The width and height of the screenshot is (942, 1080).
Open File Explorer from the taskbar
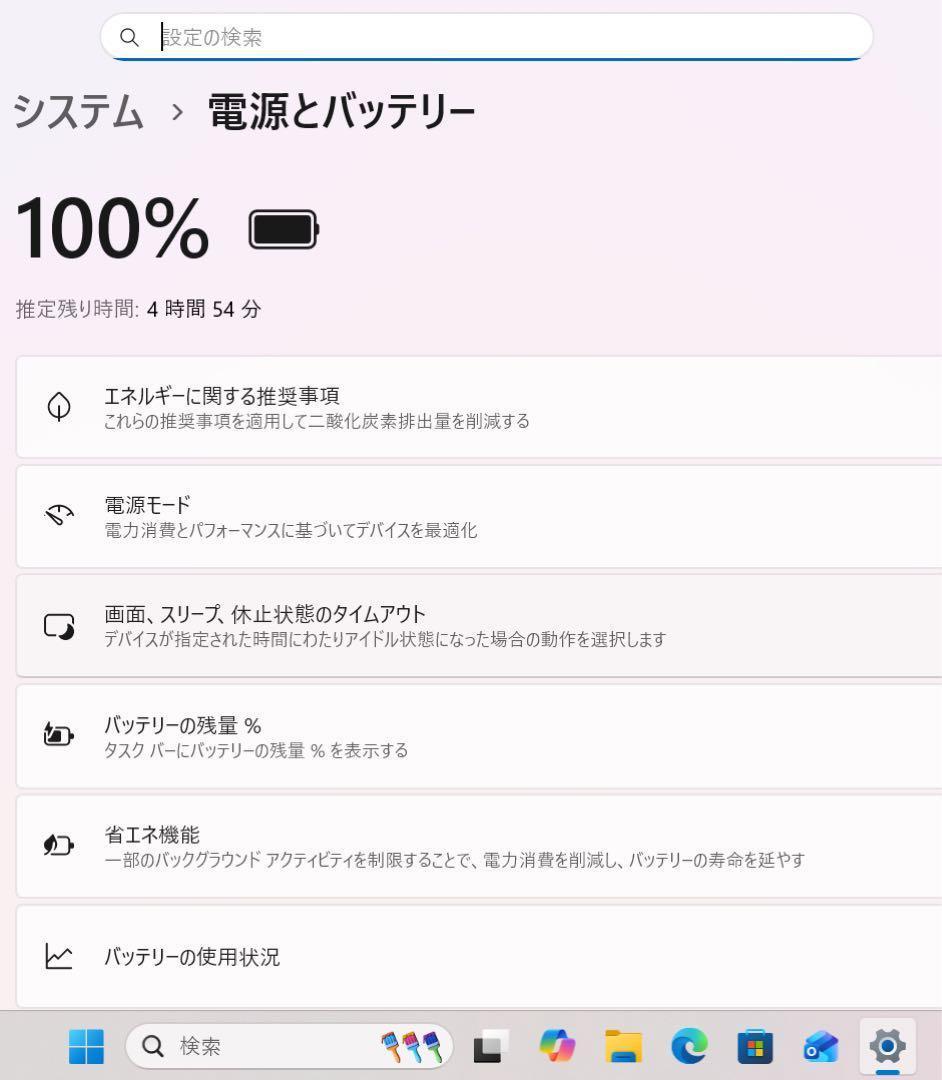[x=622, y=1046]
